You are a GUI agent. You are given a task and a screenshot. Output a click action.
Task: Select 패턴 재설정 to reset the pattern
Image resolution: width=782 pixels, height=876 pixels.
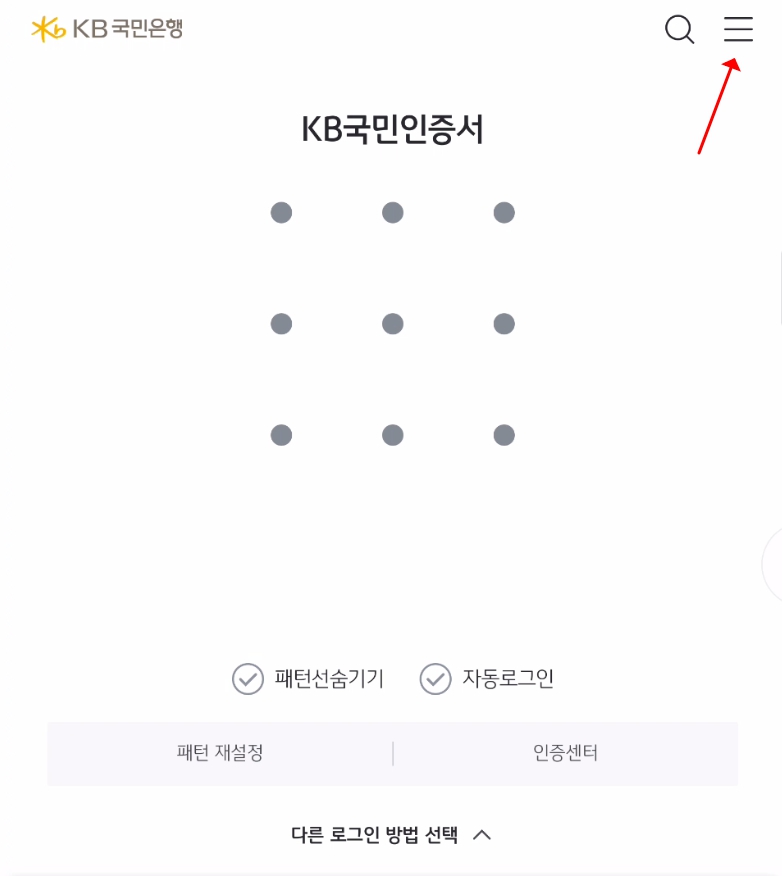(x=218, y=753)
